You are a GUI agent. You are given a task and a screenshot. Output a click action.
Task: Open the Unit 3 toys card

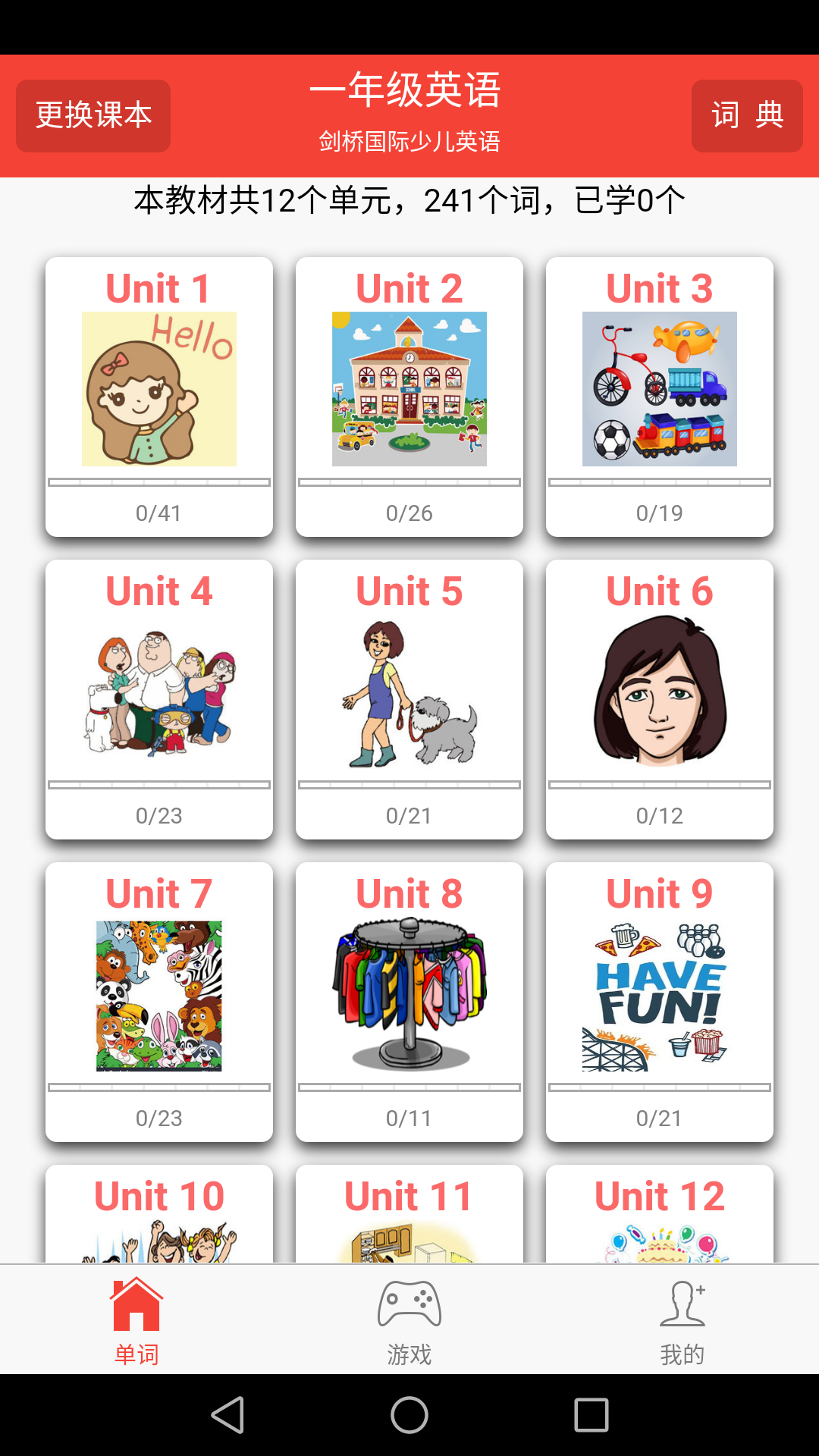[x=660, y=396]
